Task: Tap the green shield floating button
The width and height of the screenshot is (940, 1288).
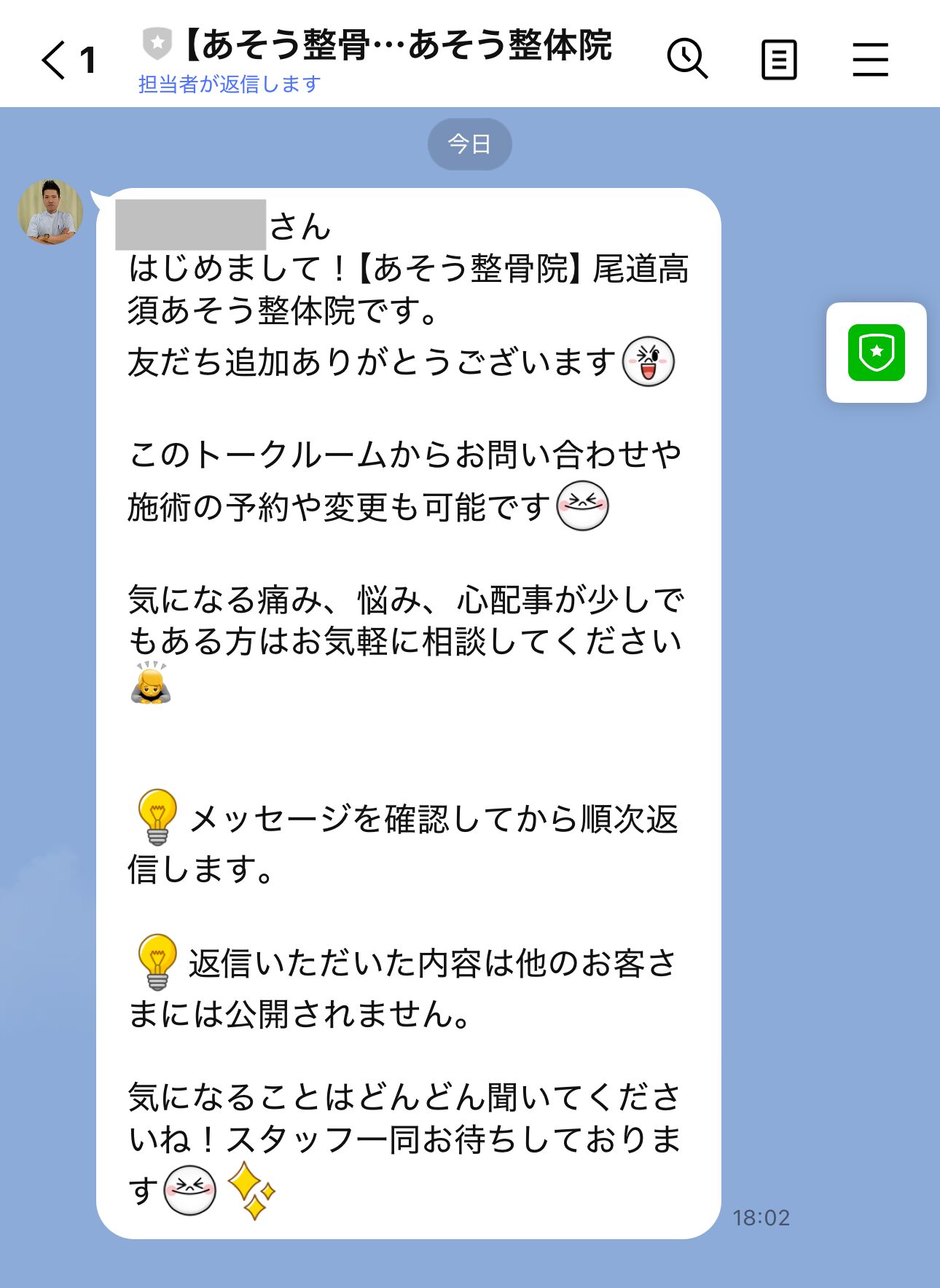Action: pyautogui.click(x=876, y=353)
